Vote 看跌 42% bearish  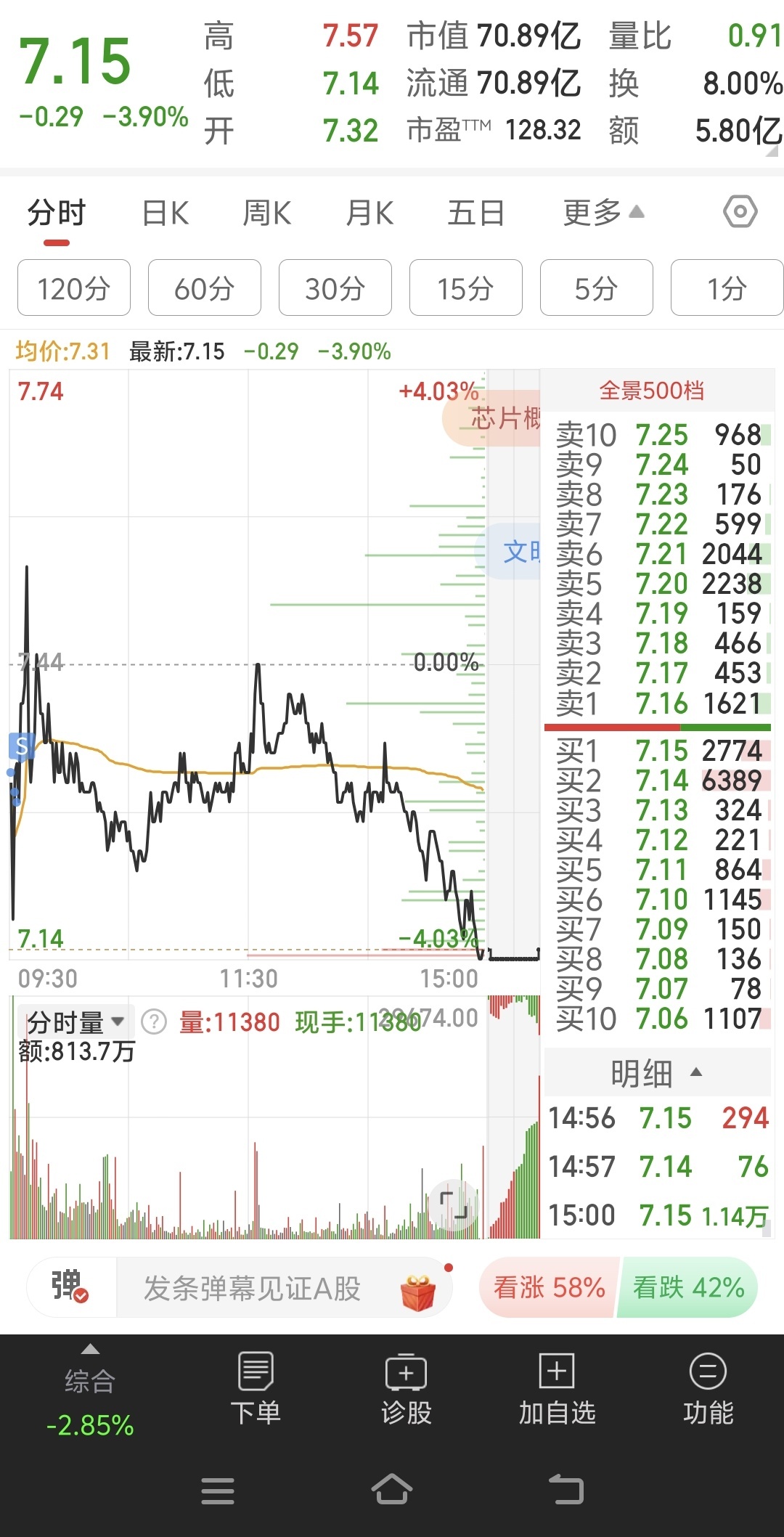click(x=687, y=1288)
